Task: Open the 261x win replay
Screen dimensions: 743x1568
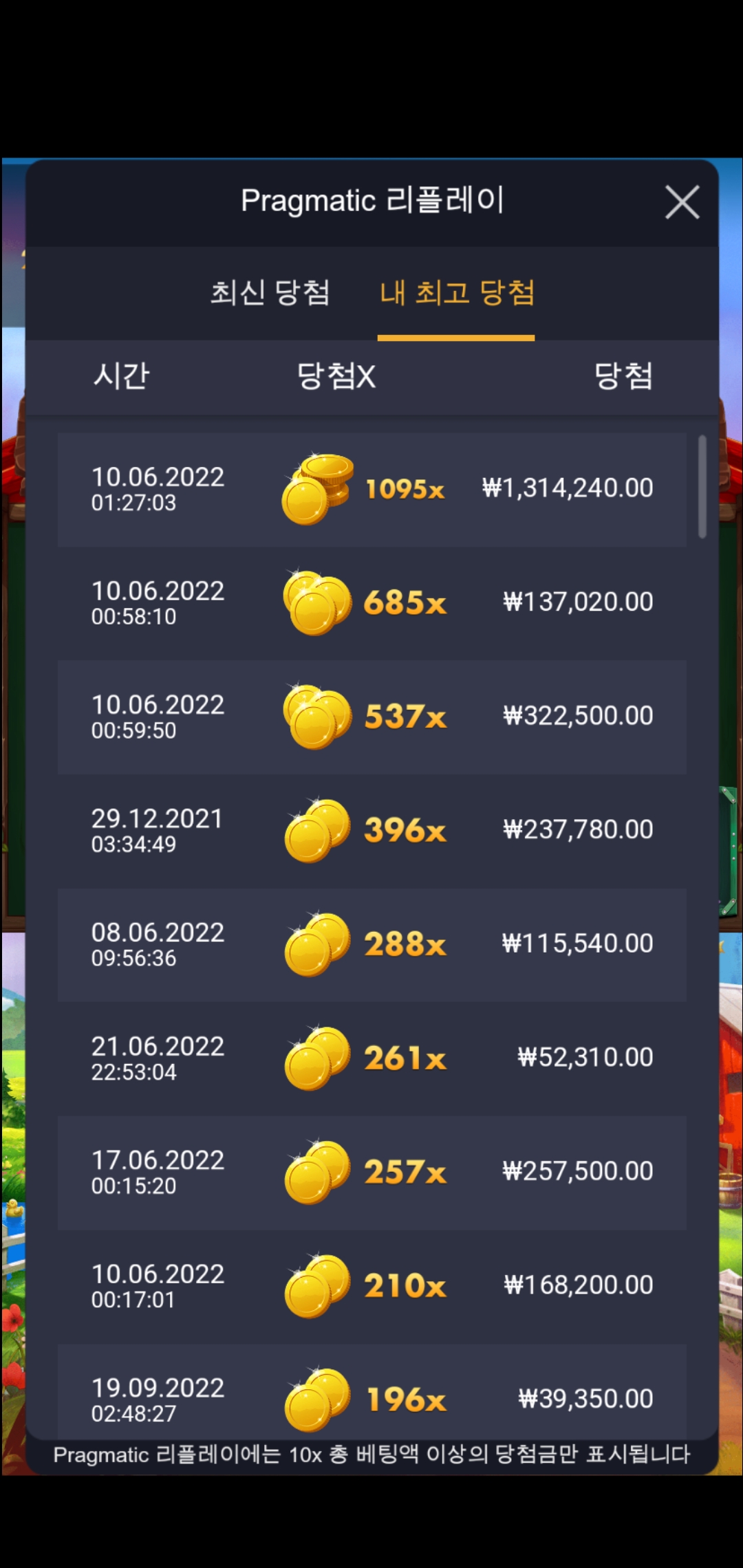Action: [371, 1058]
